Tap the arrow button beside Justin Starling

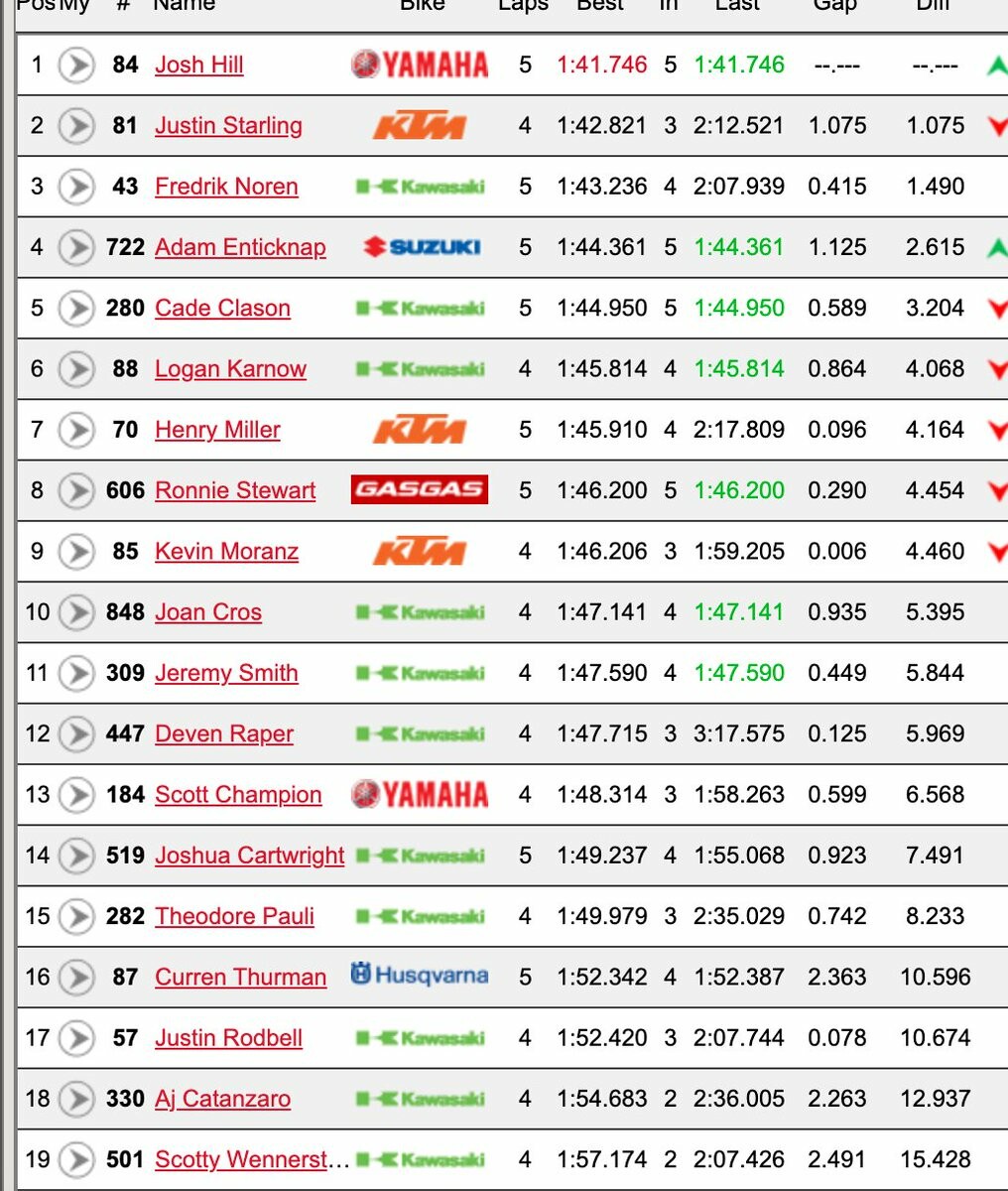(76, 126)
